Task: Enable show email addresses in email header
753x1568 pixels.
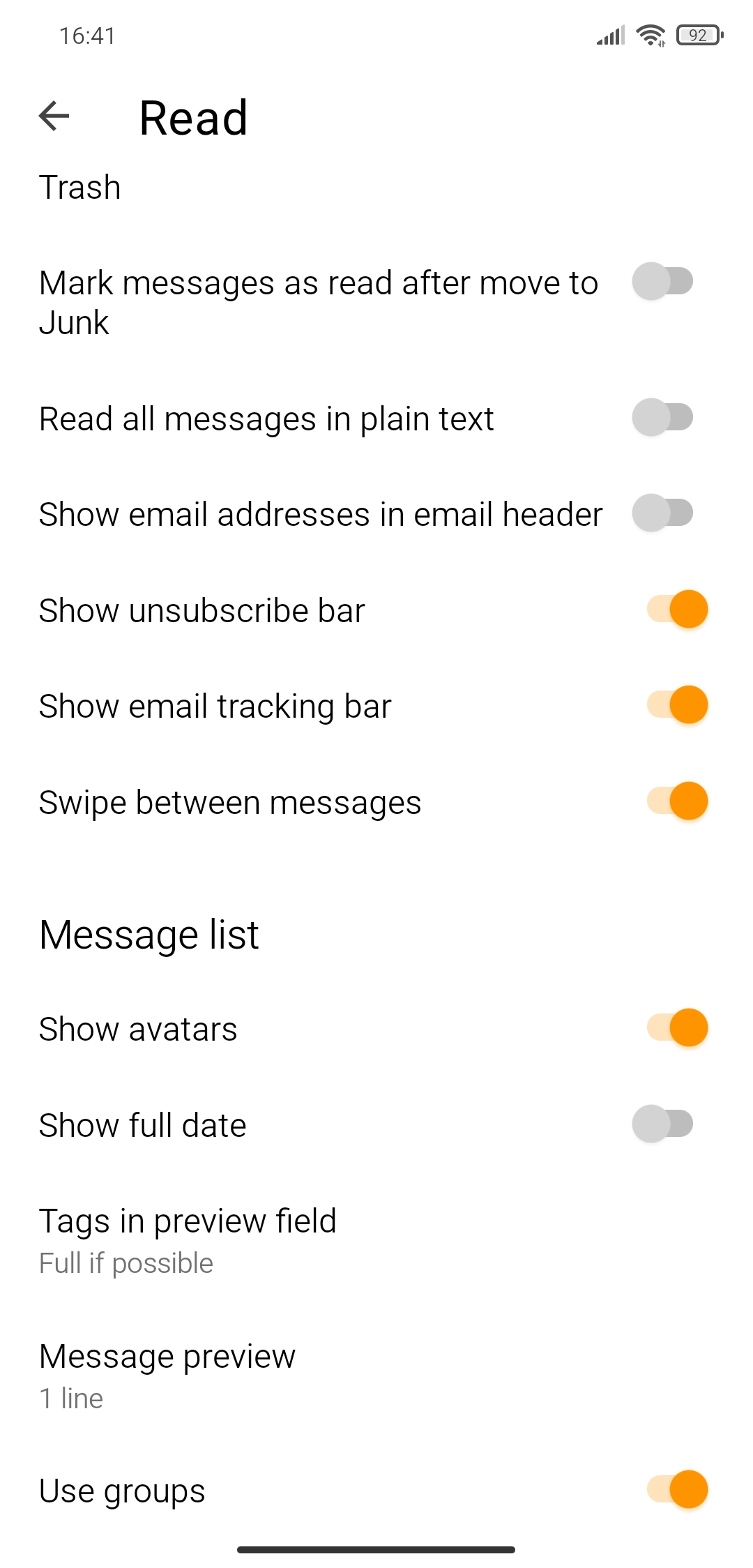Action: [x=662, y=513]
